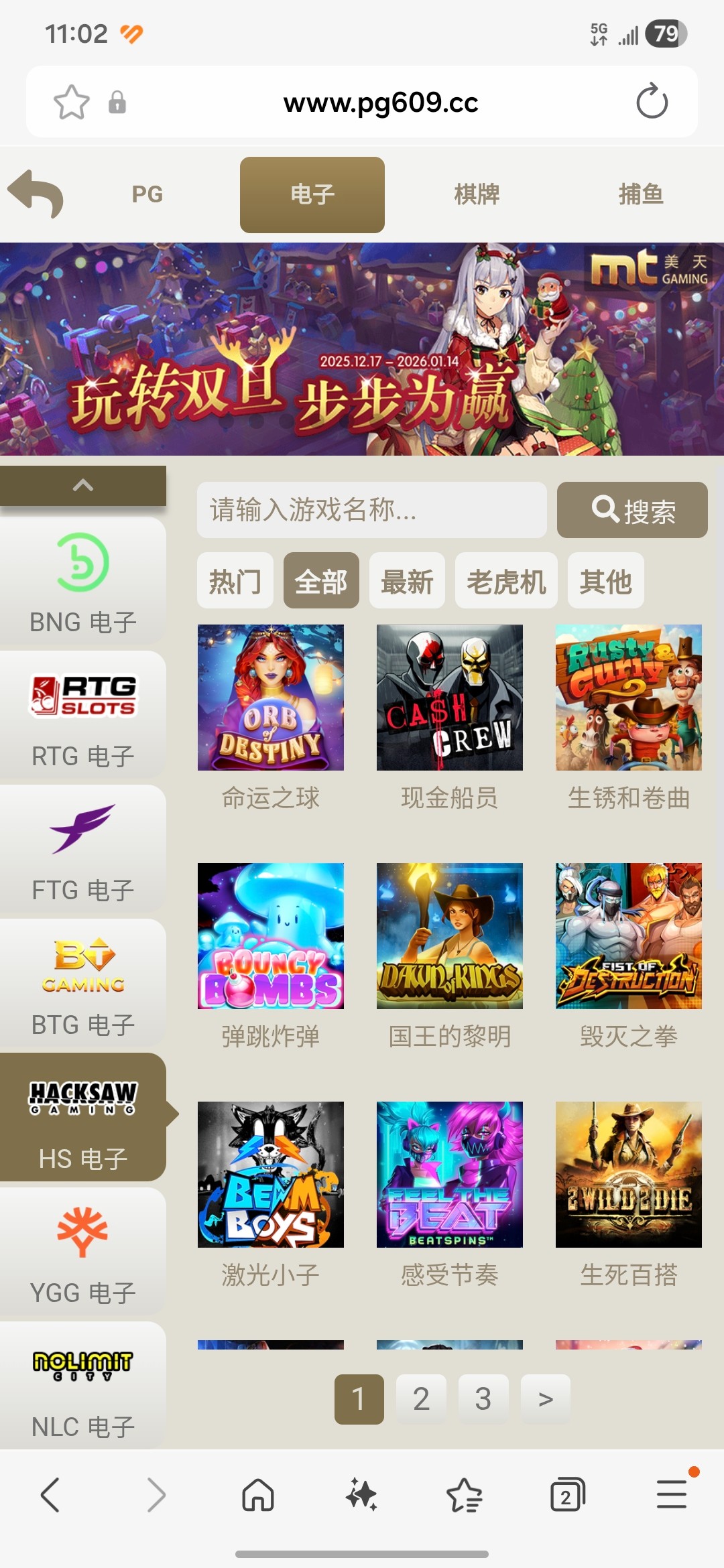The image size is (724, 1568).
Task: Switch to the 捕鱼 tab
Action: 641,194
